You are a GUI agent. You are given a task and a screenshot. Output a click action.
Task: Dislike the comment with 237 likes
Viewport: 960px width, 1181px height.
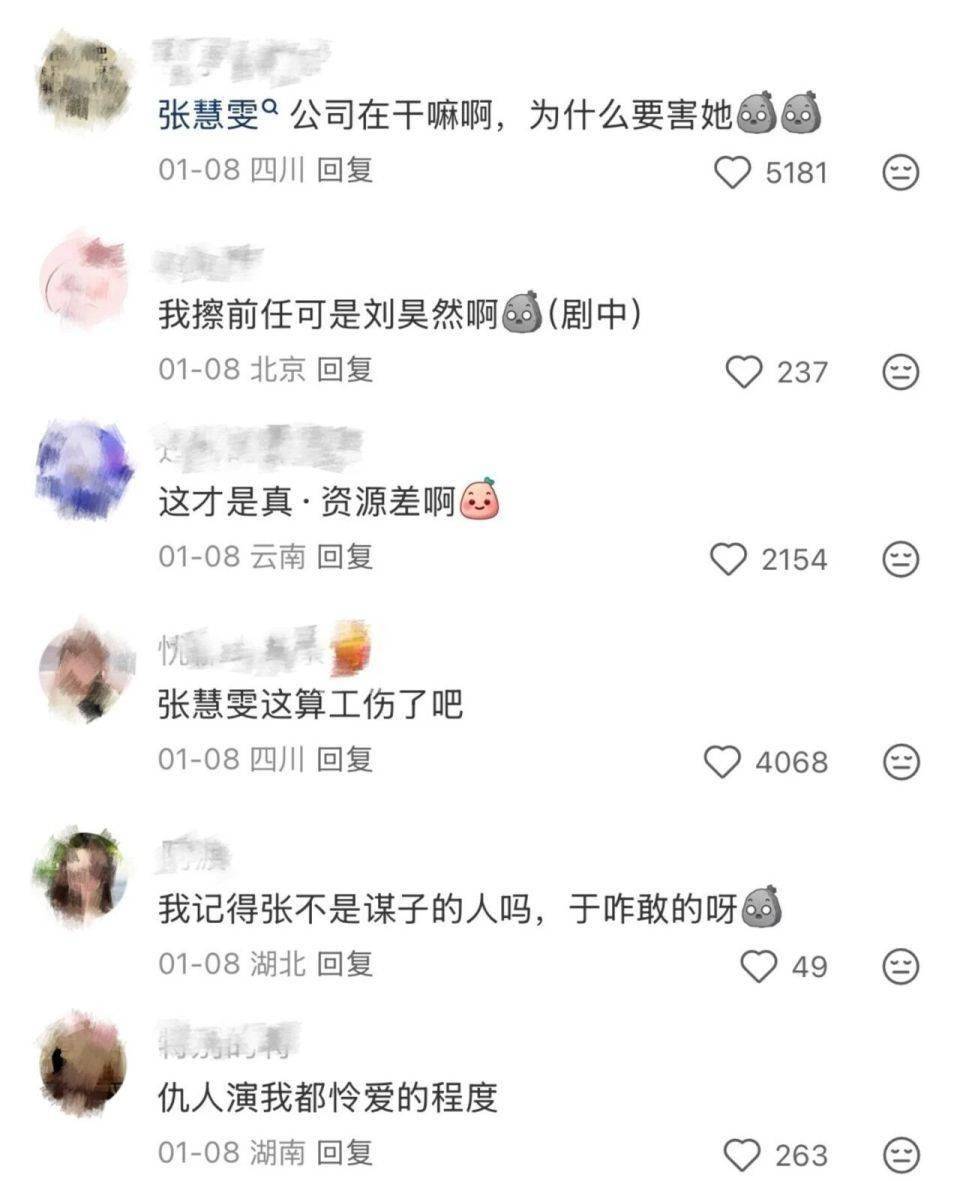click(x=900, y=372)
